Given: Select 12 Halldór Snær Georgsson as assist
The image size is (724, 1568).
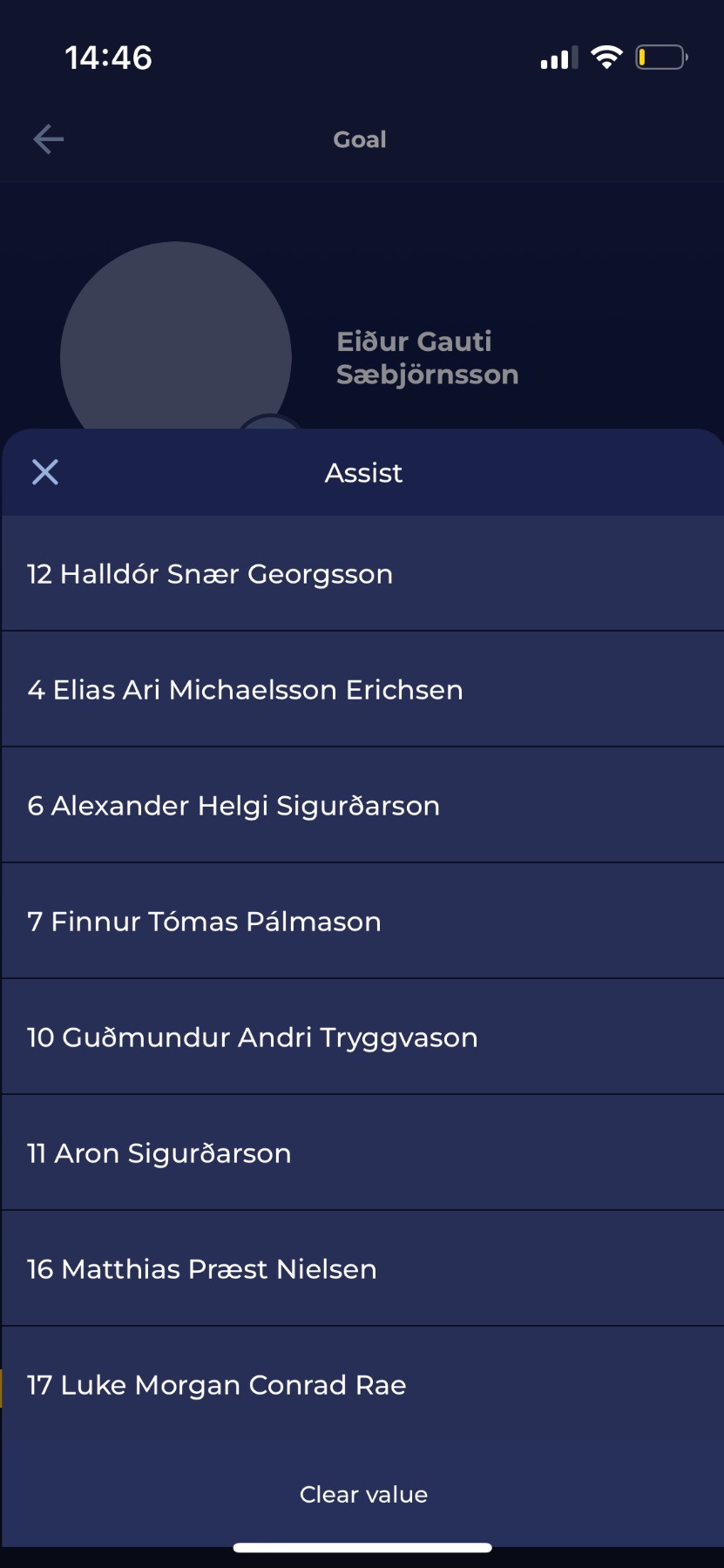Looking at the screenshot, I should pos(362,574).
